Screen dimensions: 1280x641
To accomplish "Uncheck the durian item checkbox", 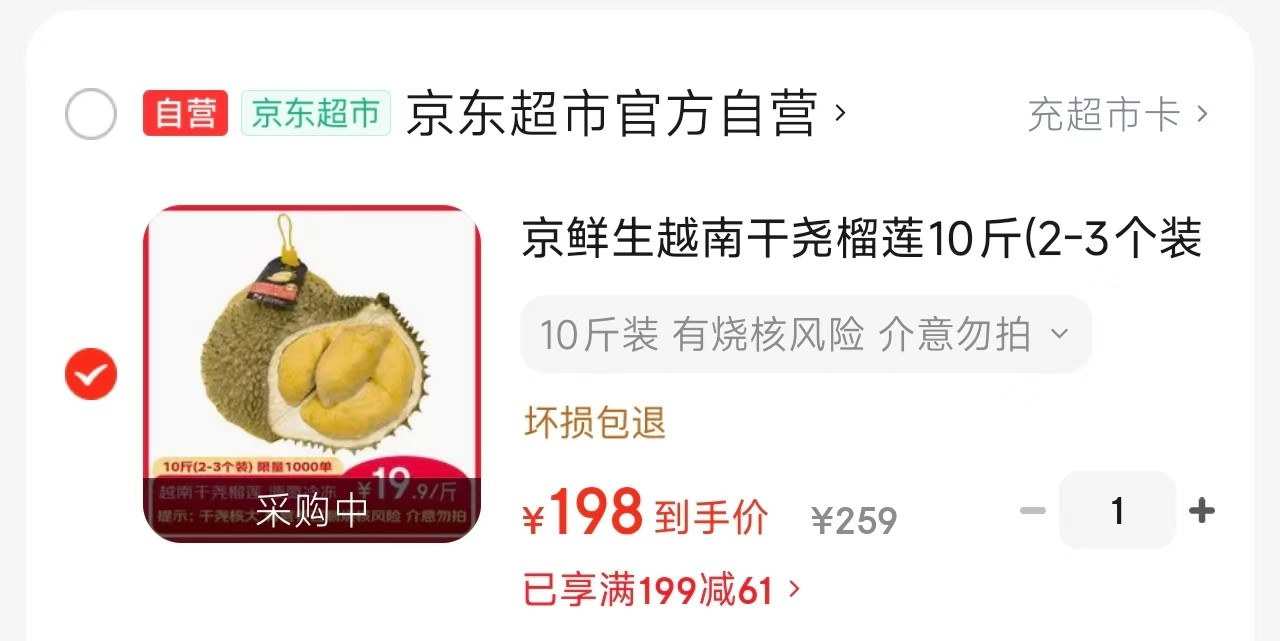I will 91,374.
